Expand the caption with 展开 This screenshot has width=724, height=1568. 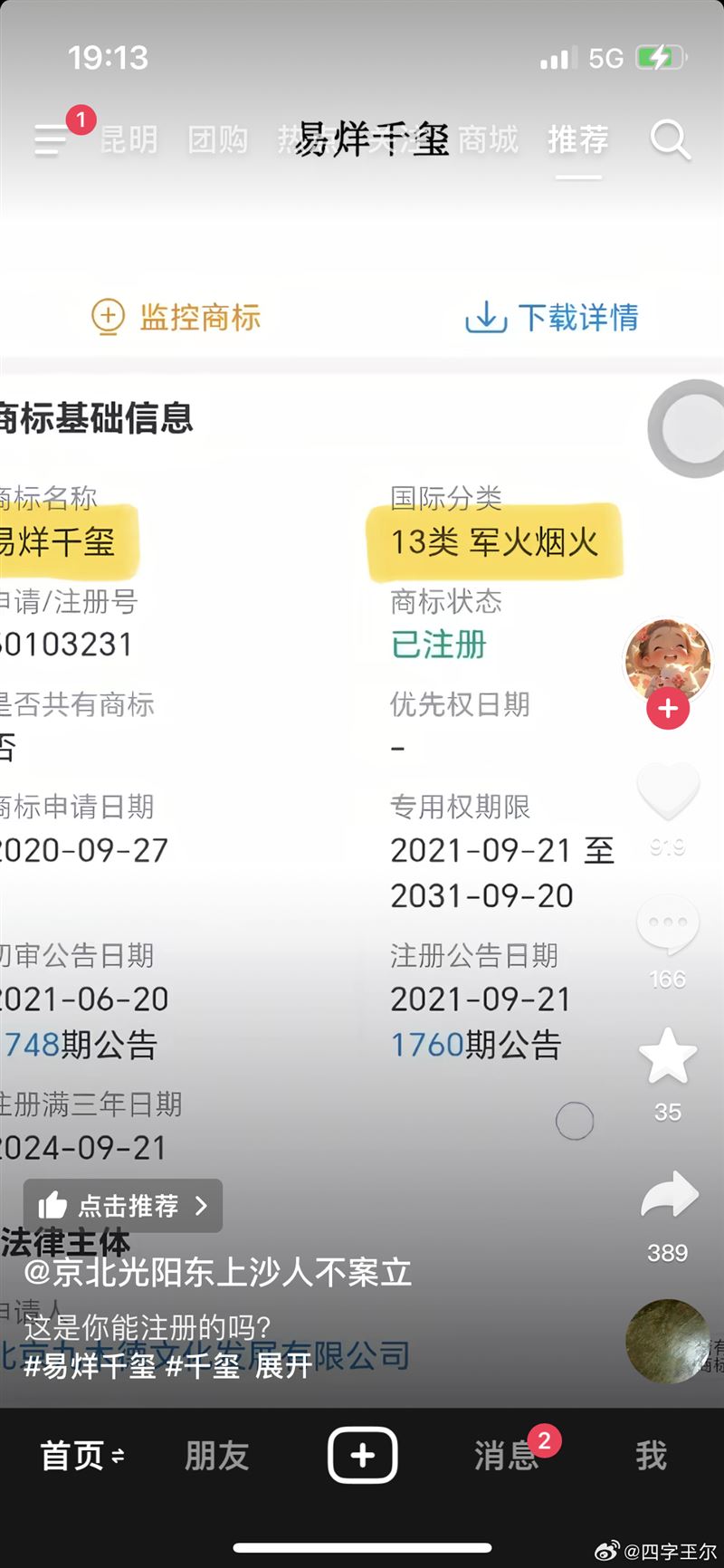point(283,1365)
